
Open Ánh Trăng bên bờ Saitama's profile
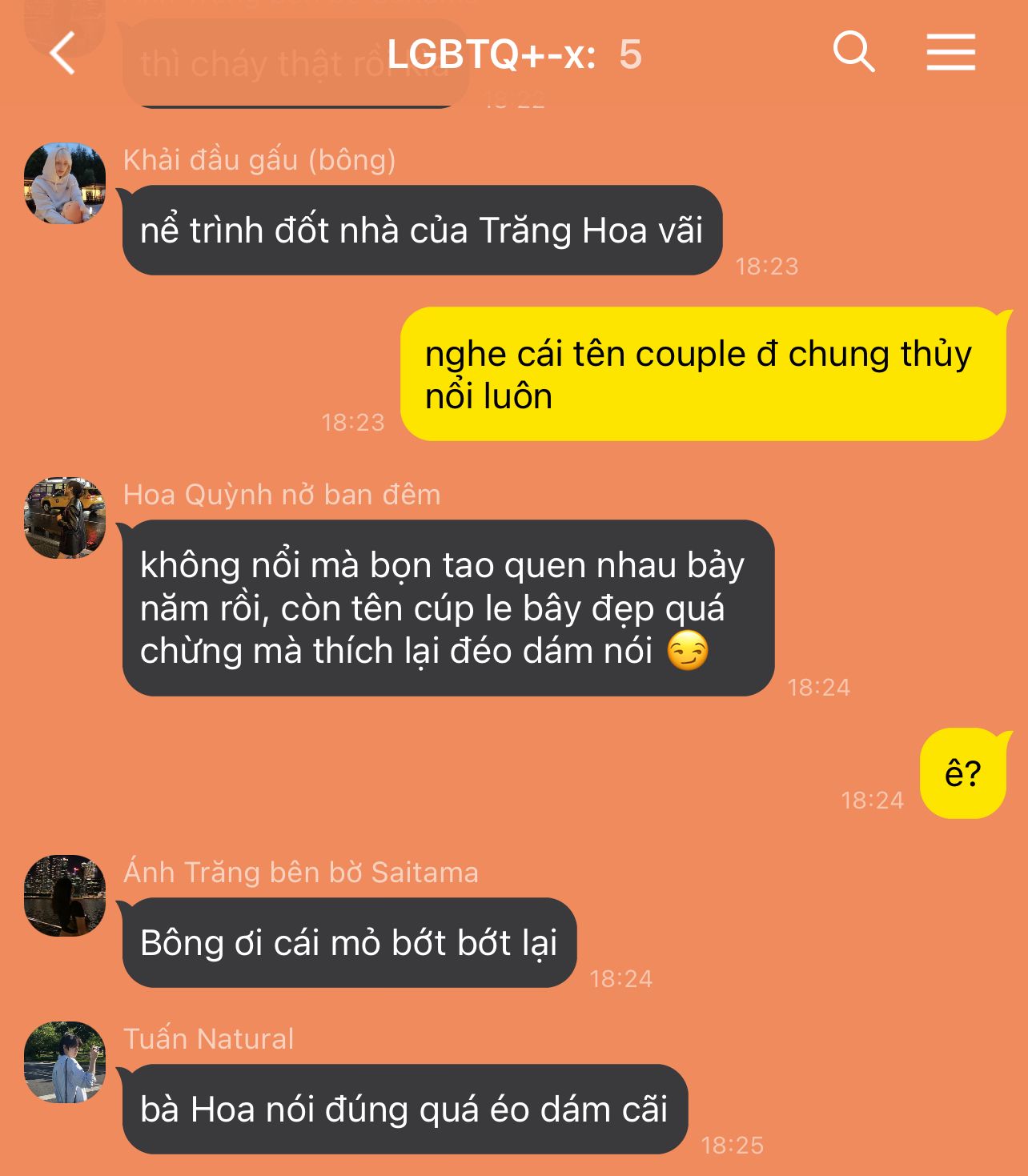pyautogui.click(x=65, y=896)
